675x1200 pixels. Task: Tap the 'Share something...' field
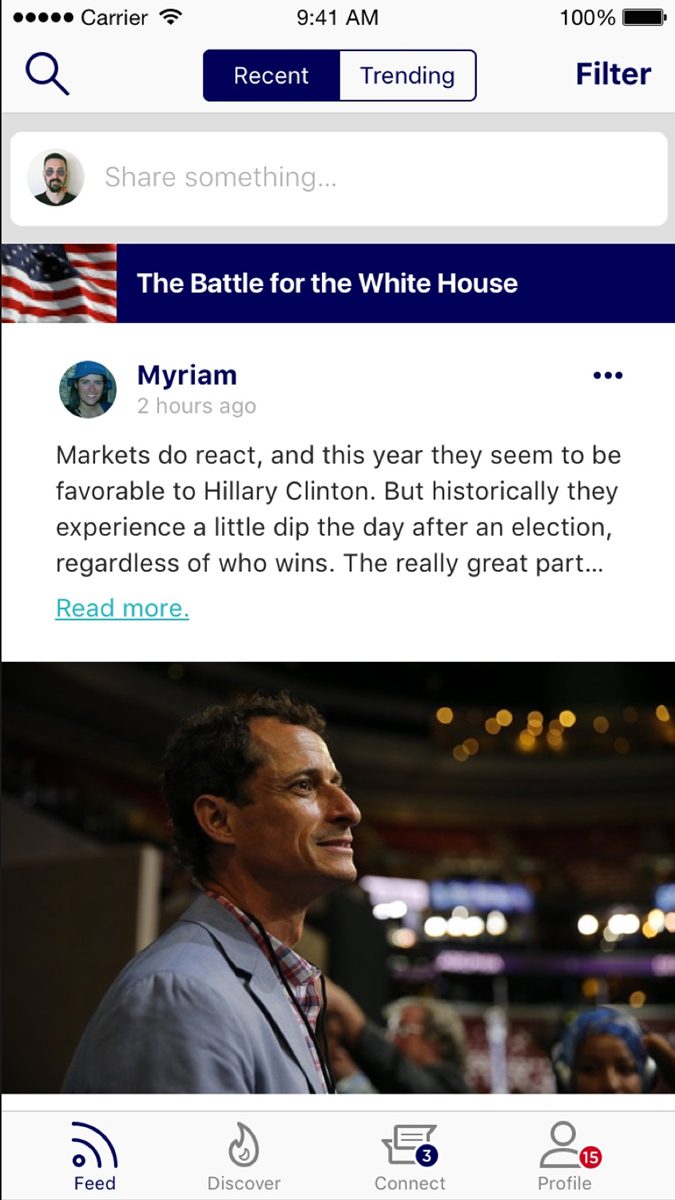click(x=339, y=178)
